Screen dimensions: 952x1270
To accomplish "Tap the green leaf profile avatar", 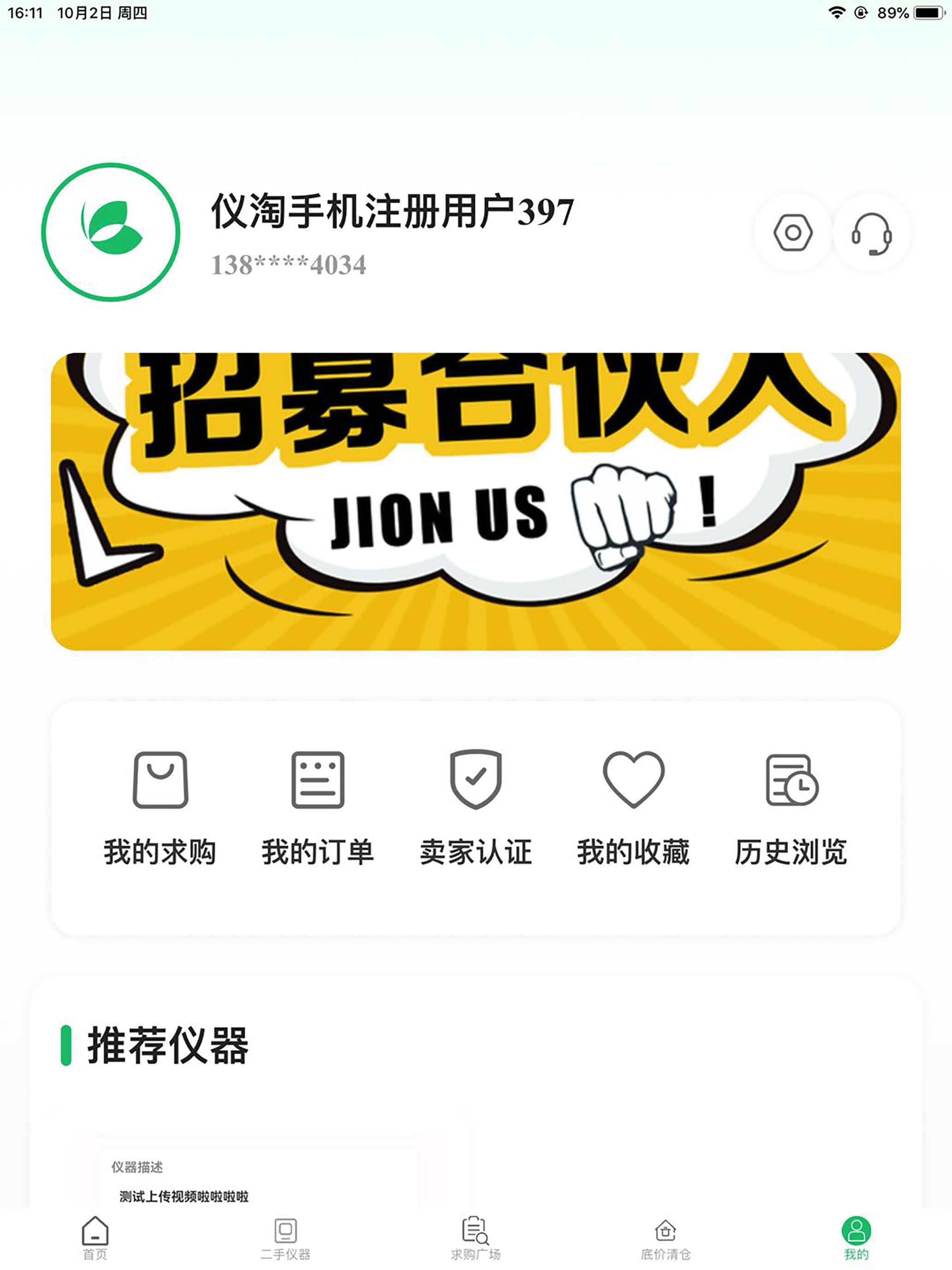I will point(111,232).
